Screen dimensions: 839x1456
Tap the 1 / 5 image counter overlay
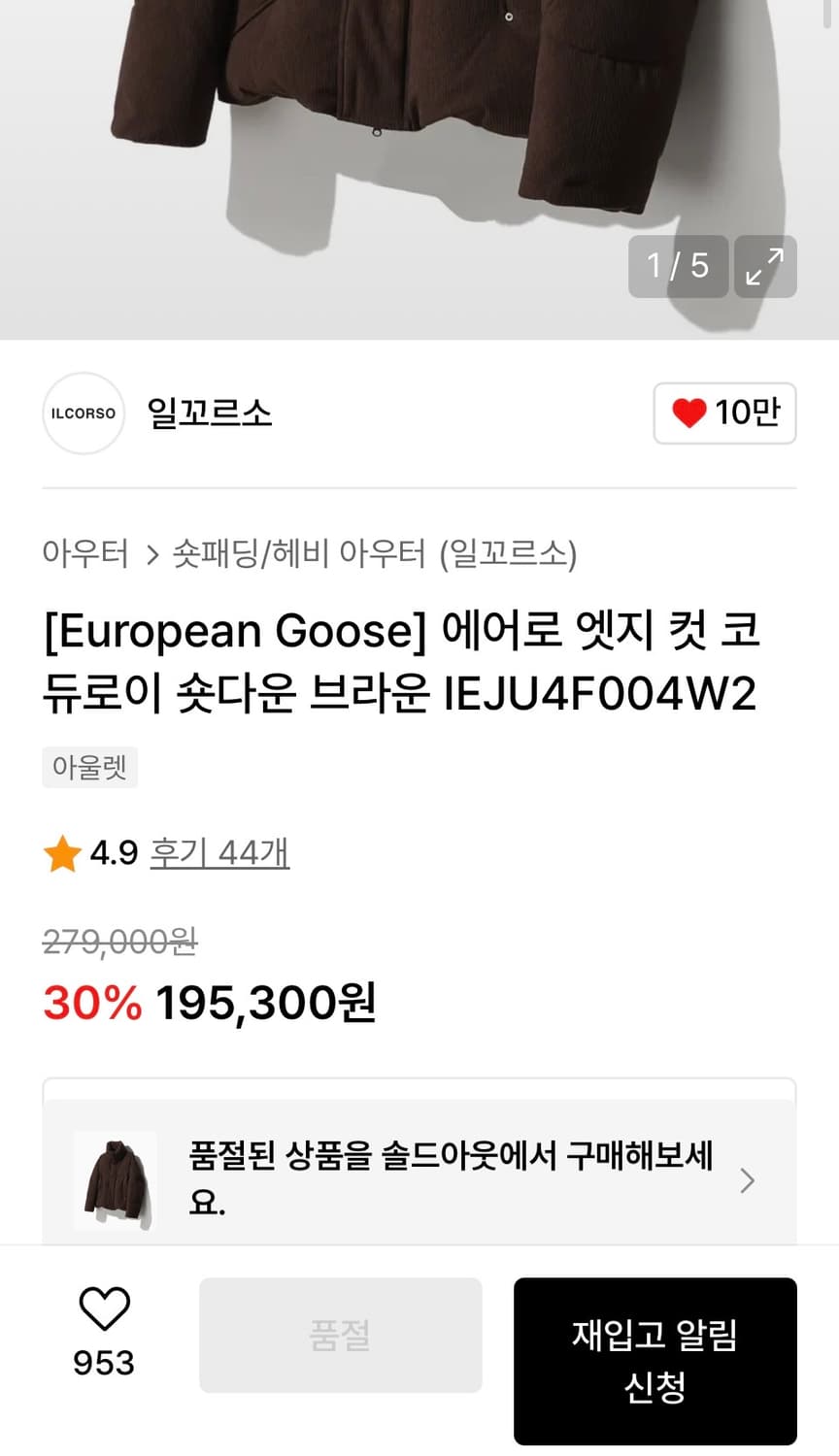[x=678, y=267]
